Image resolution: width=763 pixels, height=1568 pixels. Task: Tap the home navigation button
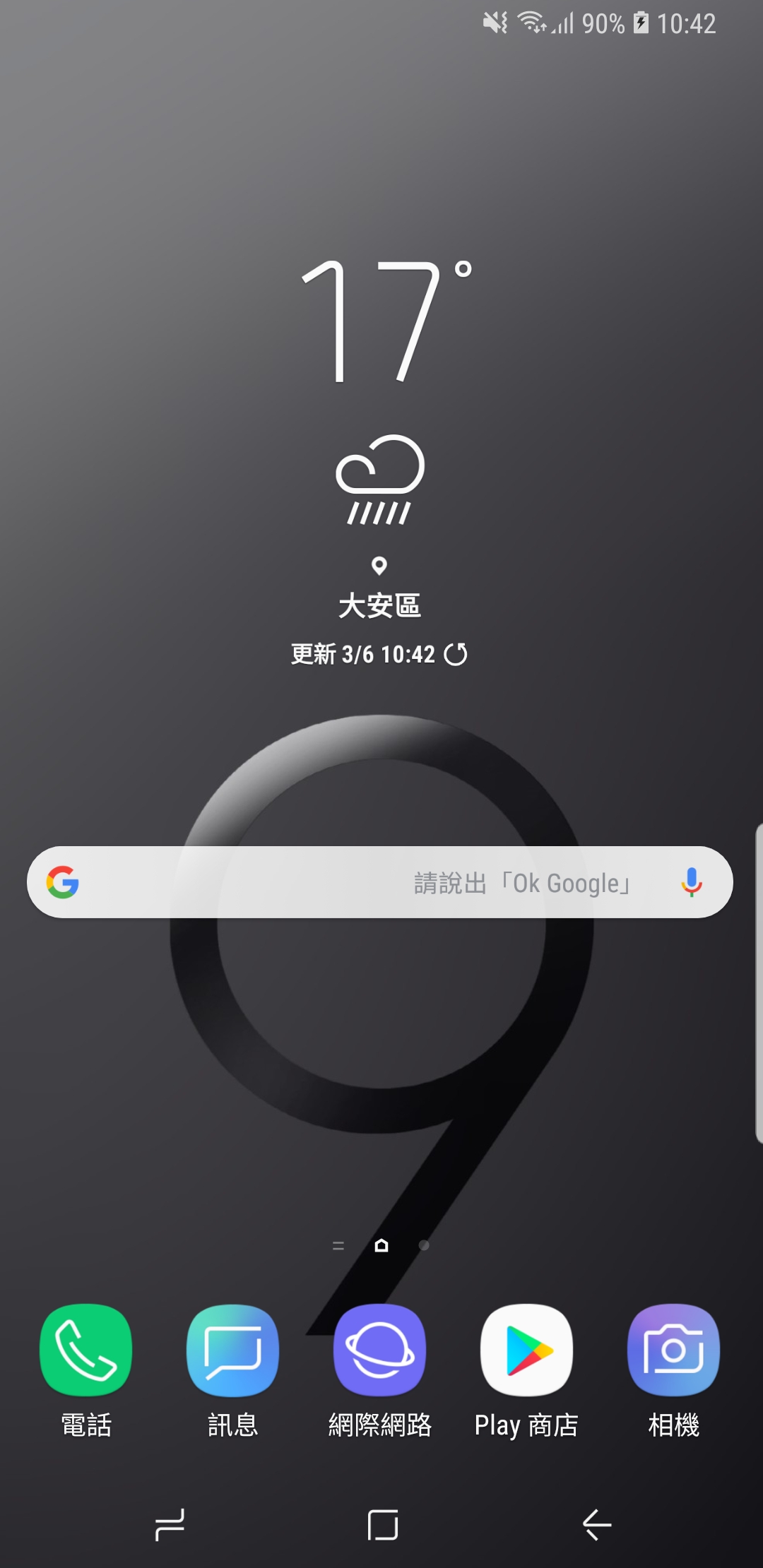(382, 1524)
